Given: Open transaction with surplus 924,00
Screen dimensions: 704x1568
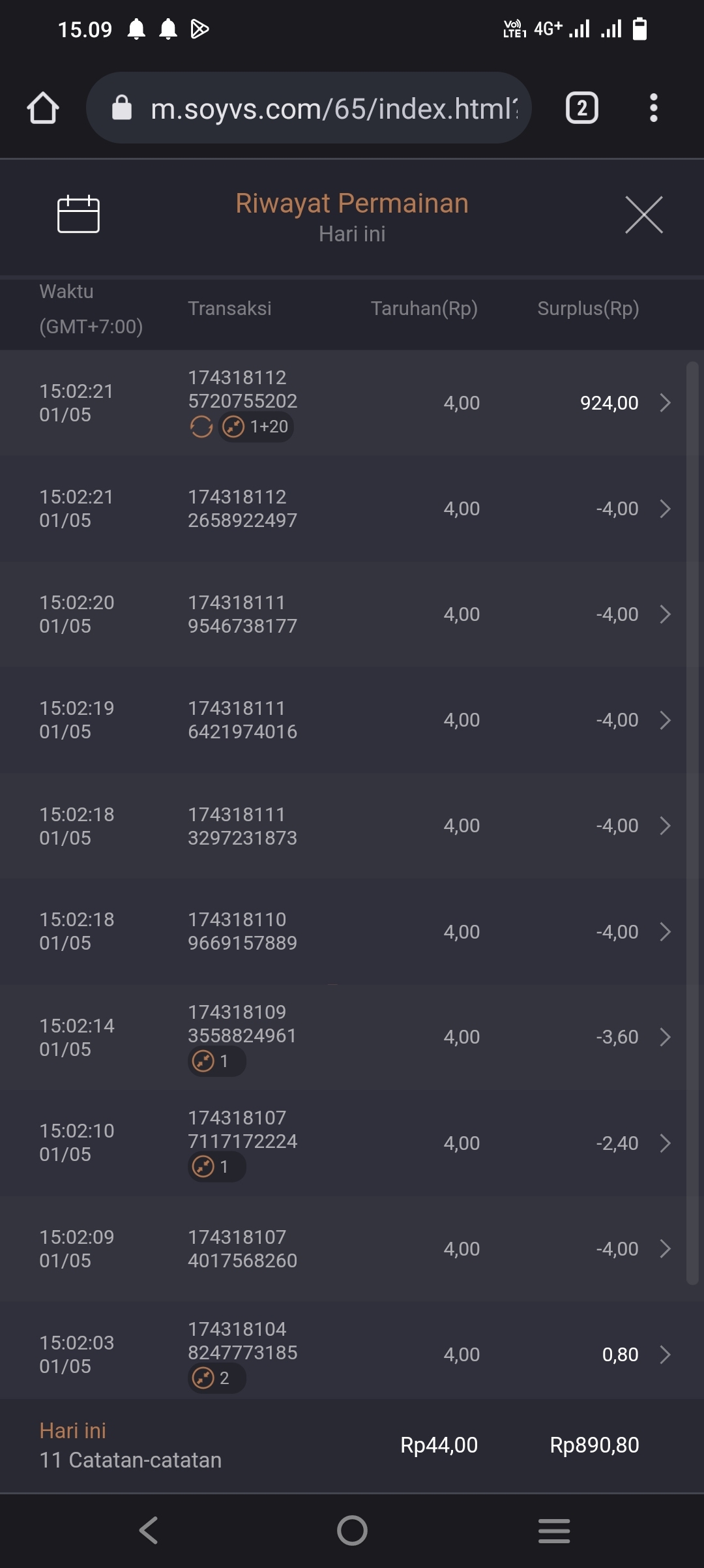Looking at the screenshot, I should (x=664, y=402).
